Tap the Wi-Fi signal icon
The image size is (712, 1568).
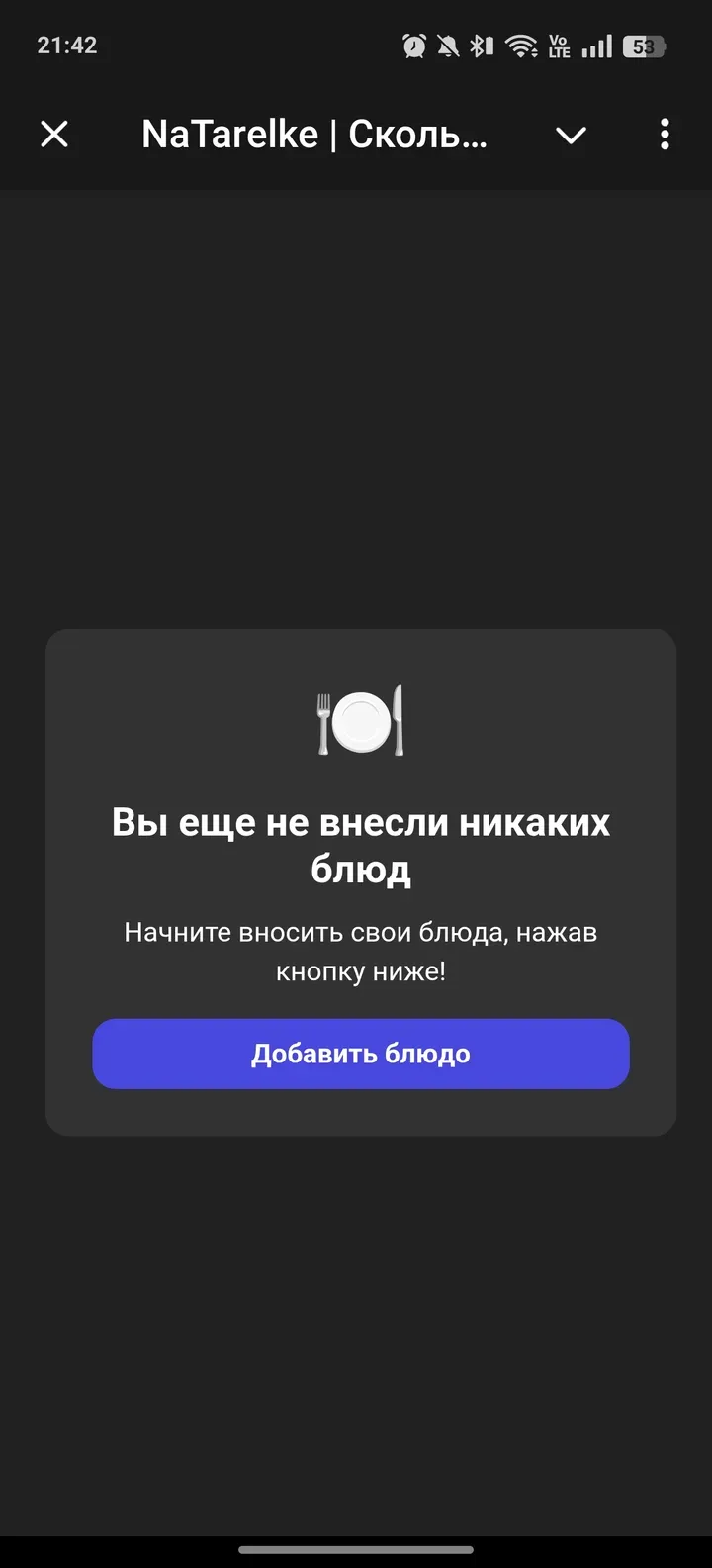pyautogui.click(x=519, y=46)
